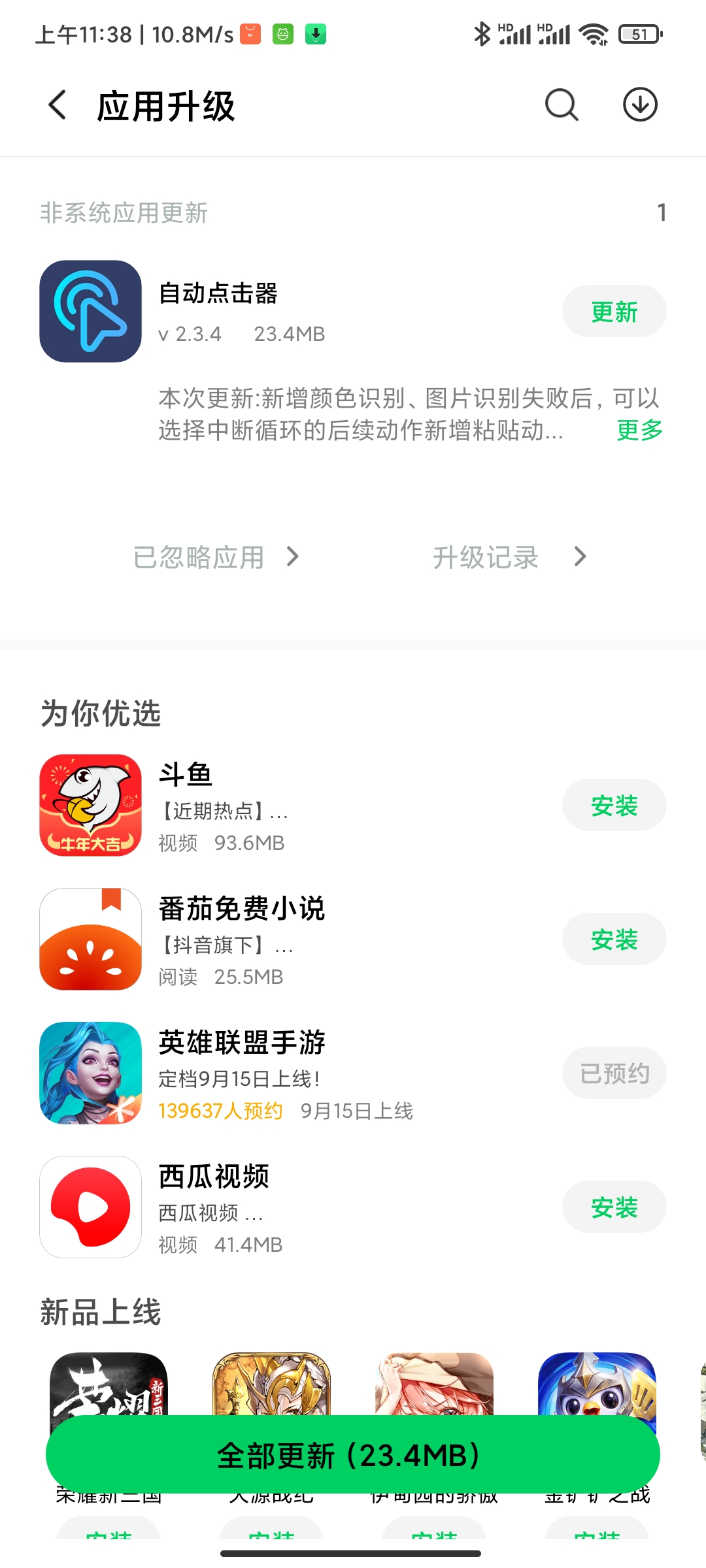The image size is (706, 1568).
Task: Open the 斗鱼 app page
Action: (x=91, y=806)
